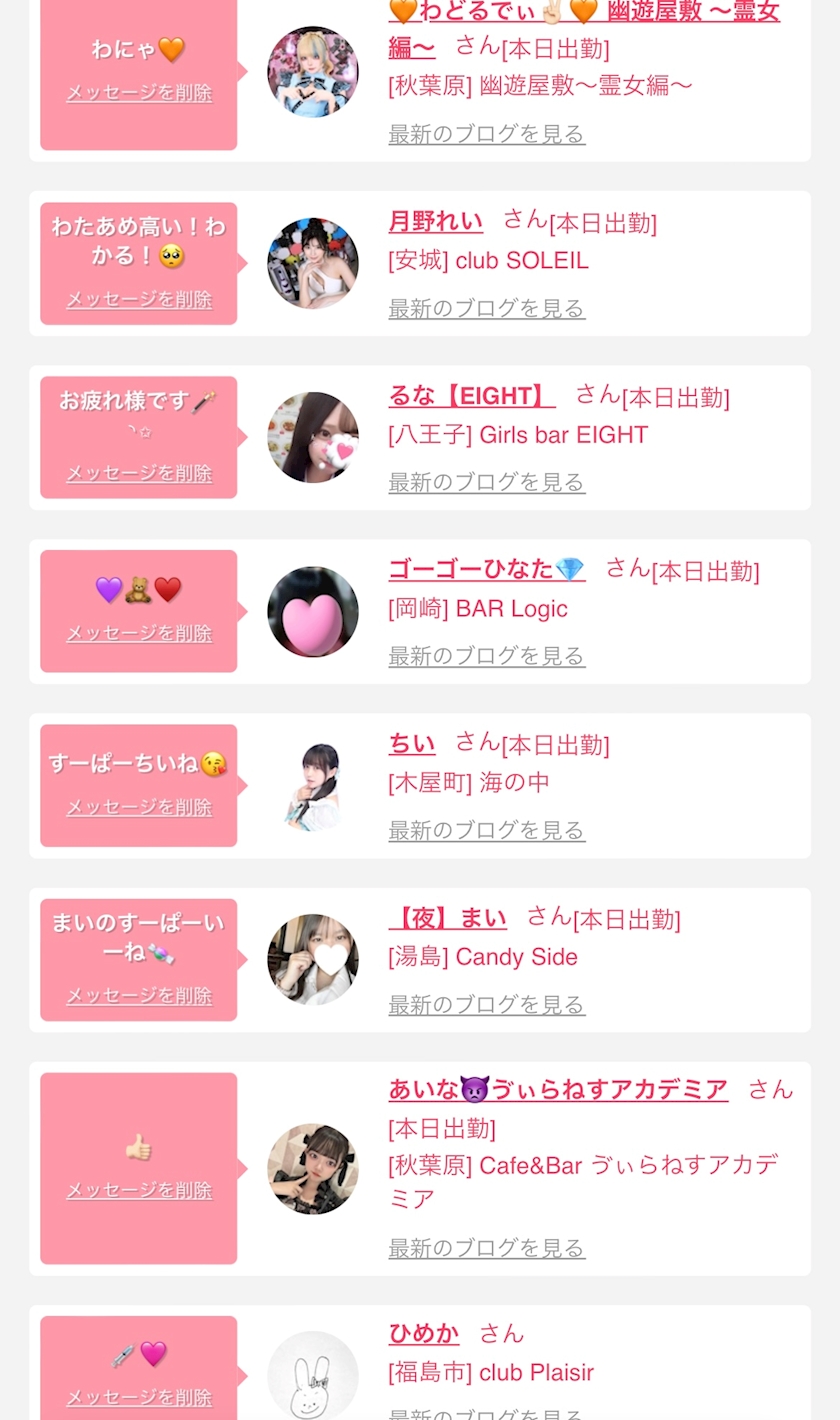Delete the まいのすーぱーいーね message
This screenshot has width=840, height=1420.
(x=139, y=996)
